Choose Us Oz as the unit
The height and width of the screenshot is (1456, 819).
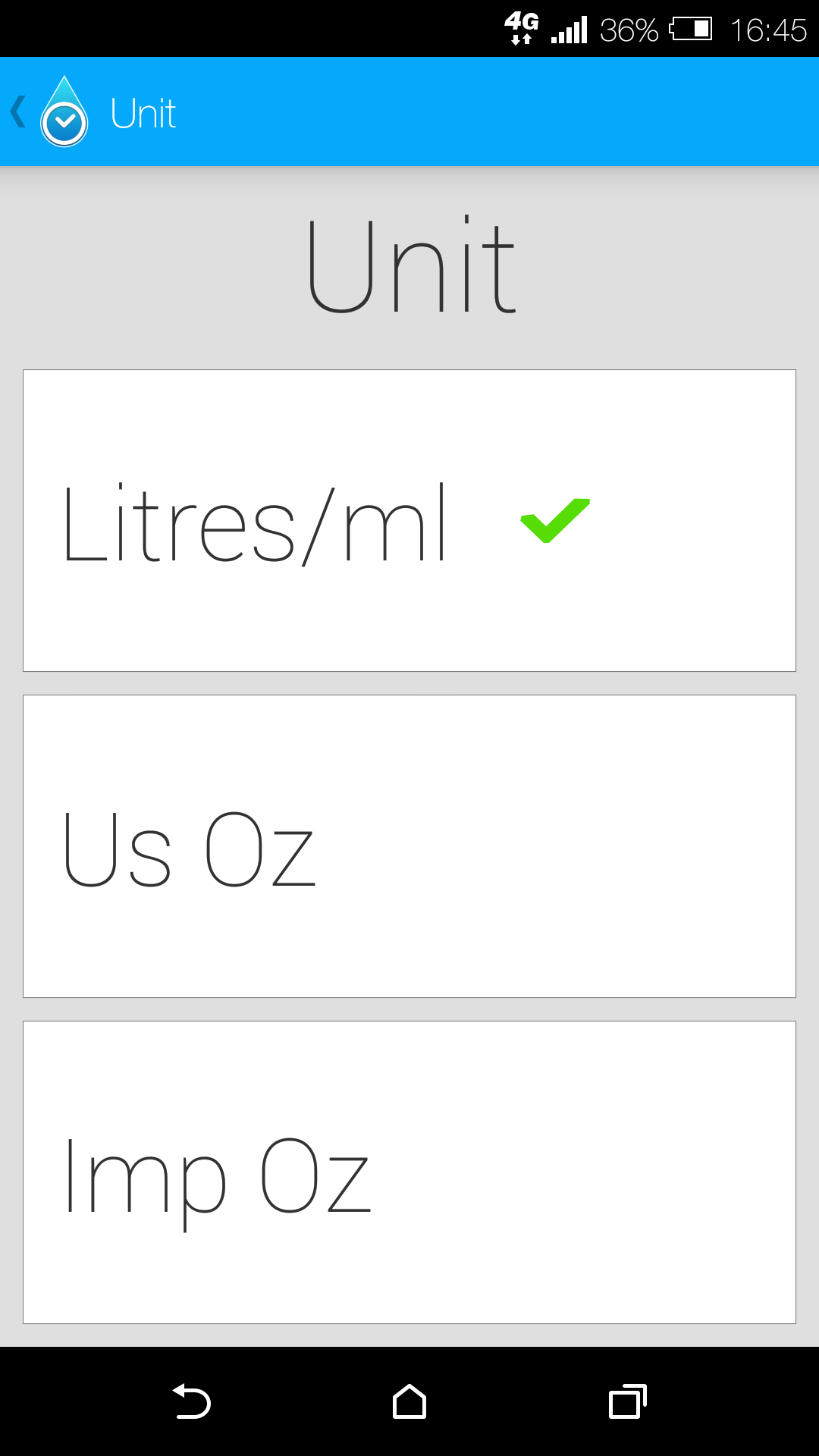409,846
